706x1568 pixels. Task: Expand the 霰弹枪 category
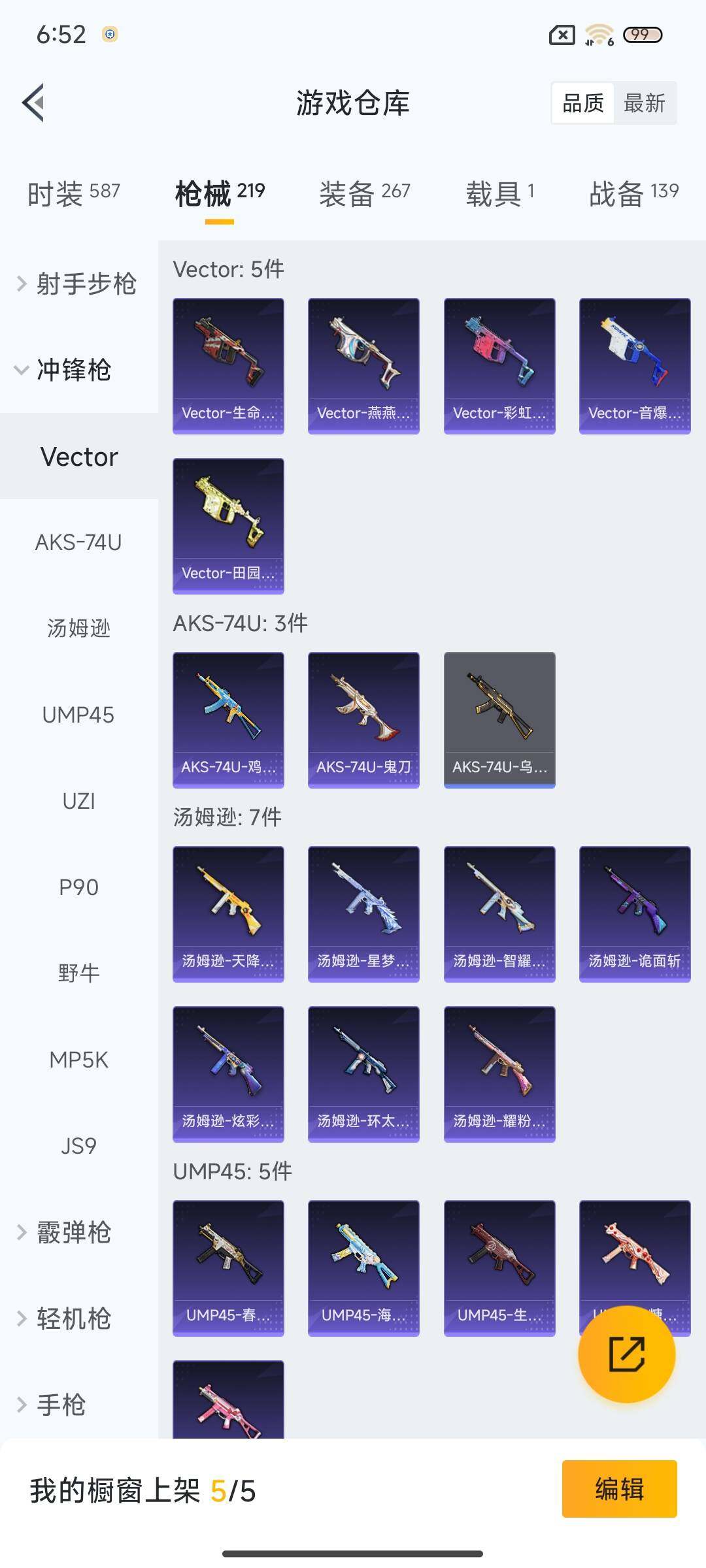click(x=65, y=1232)
